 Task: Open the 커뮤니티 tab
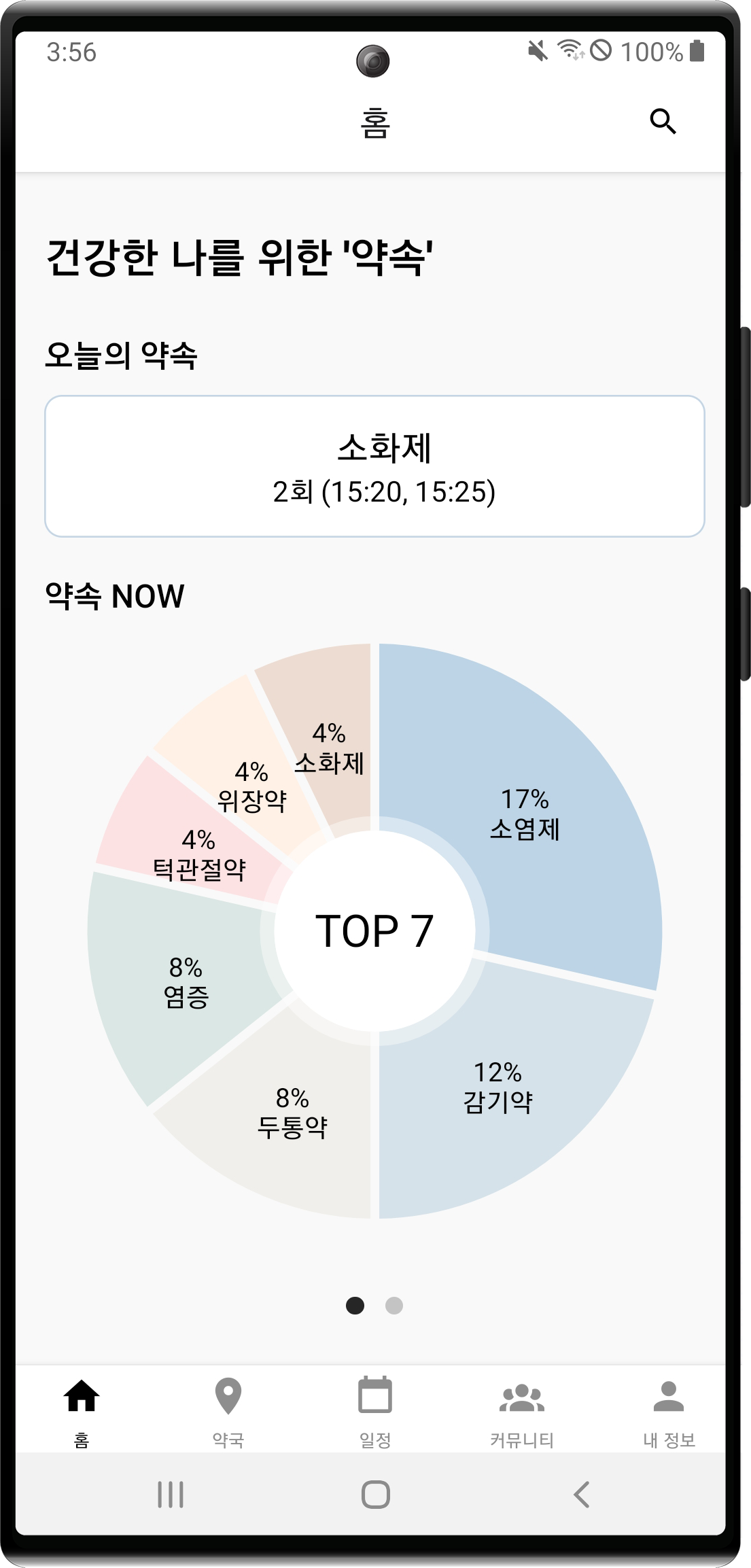click(x=521, y=1411)
